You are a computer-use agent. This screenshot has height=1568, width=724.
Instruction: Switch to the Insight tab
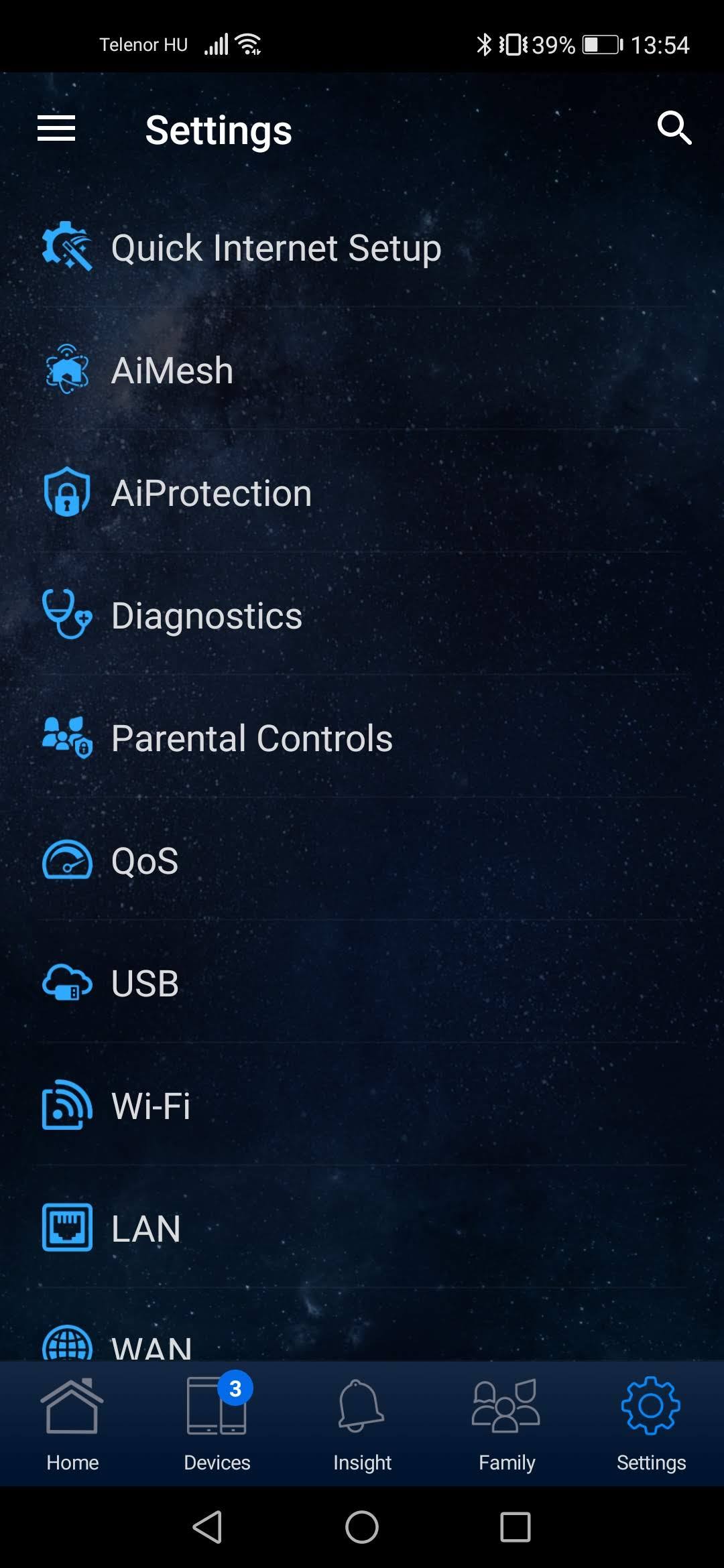coord(362,1425)
